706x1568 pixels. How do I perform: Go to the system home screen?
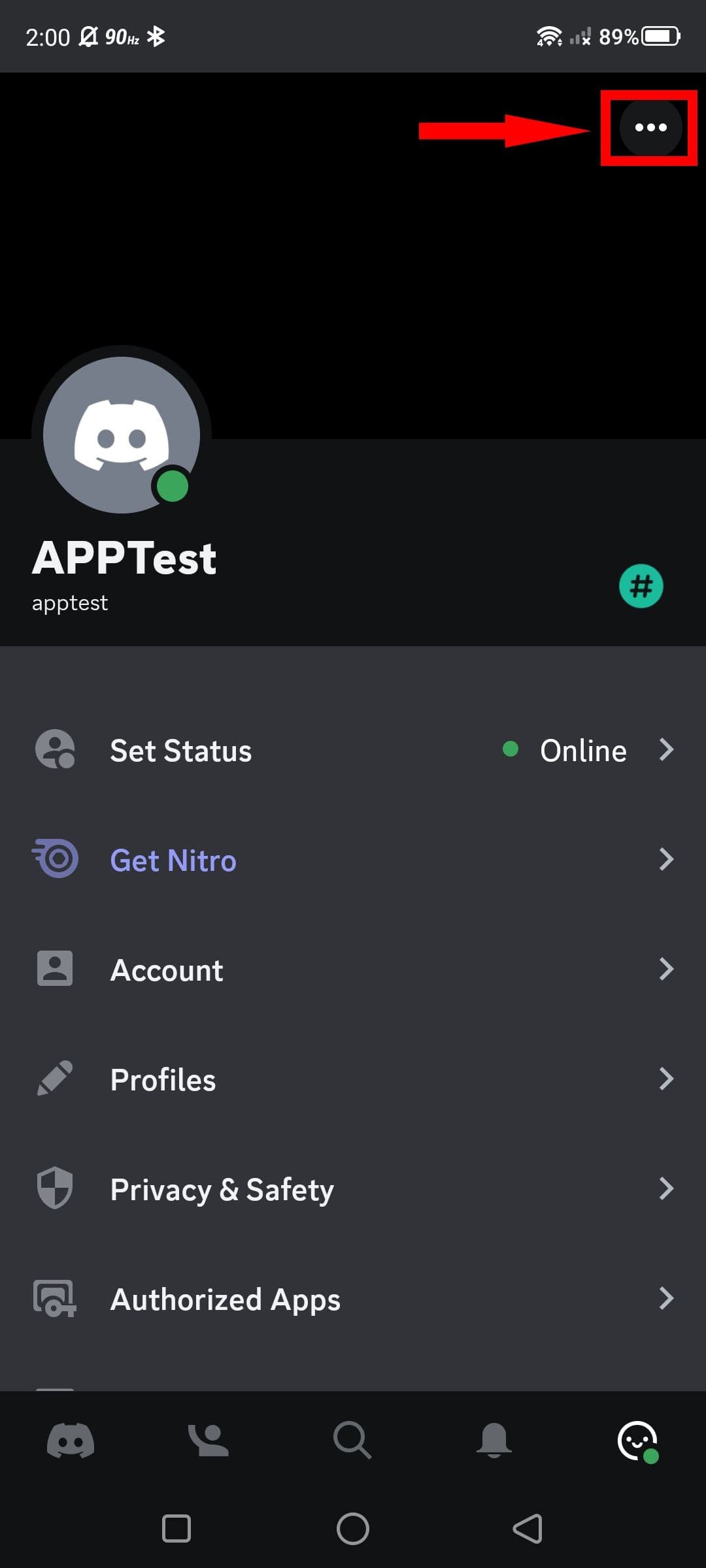[x=353, y=1529]
